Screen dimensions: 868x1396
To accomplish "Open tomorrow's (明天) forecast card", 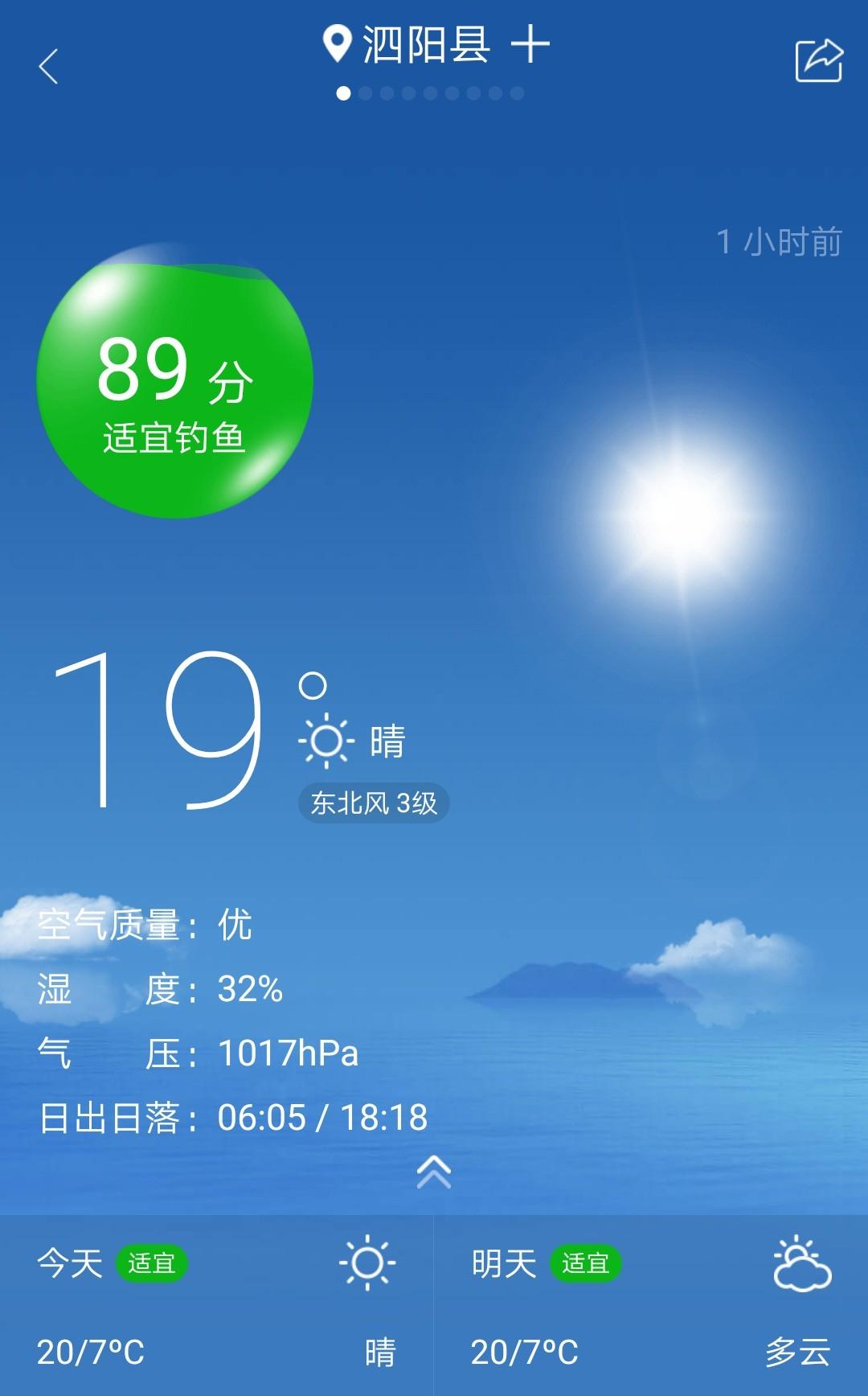I will coord(651,1305).
